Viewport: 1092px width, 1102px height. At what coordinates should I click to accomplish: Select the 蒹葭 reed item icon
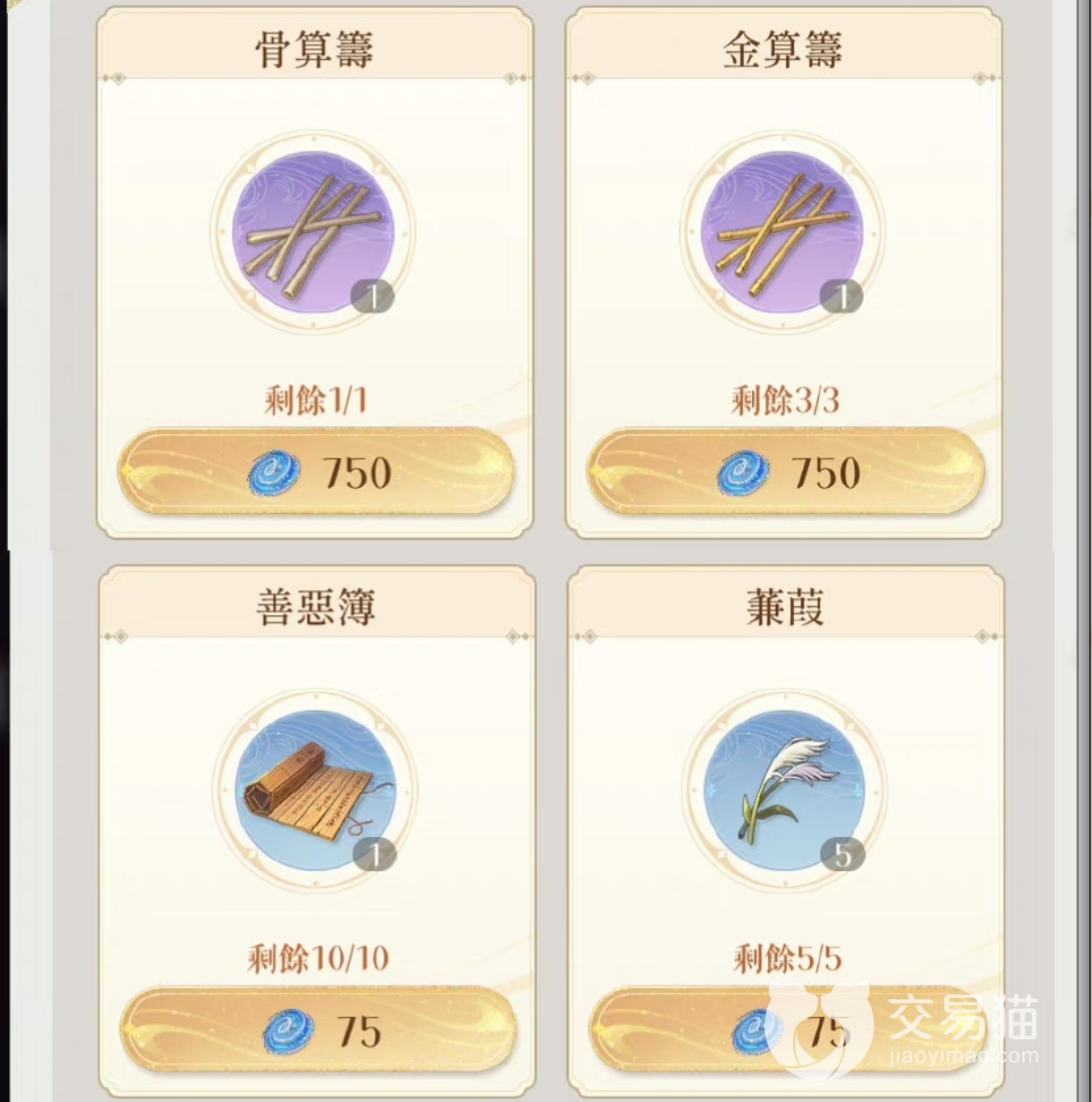coord(784,790)
